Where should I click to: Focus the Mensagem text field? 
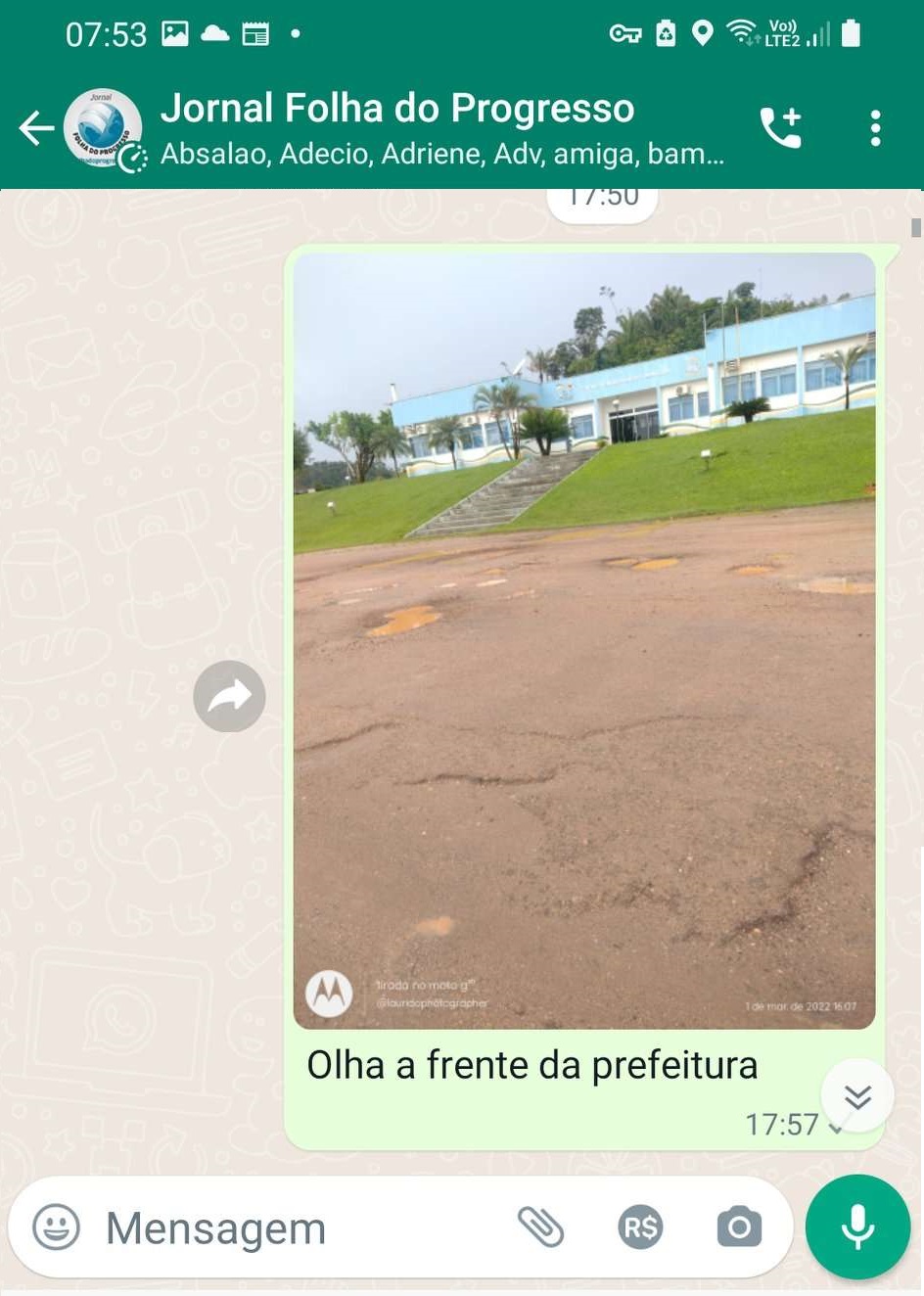pos(294,1228)
